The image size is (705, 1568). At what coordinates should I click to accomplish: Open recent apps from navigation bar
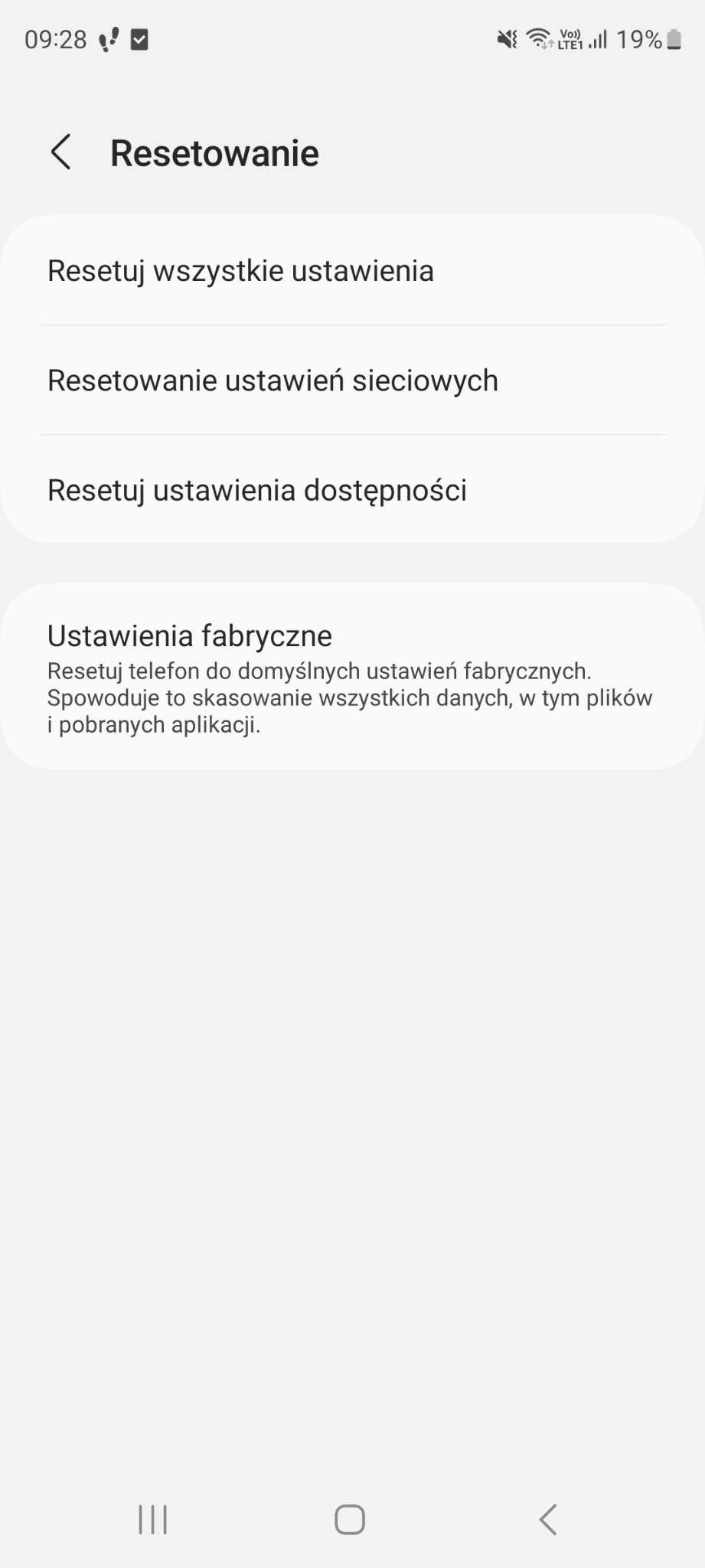(153, 1519)
